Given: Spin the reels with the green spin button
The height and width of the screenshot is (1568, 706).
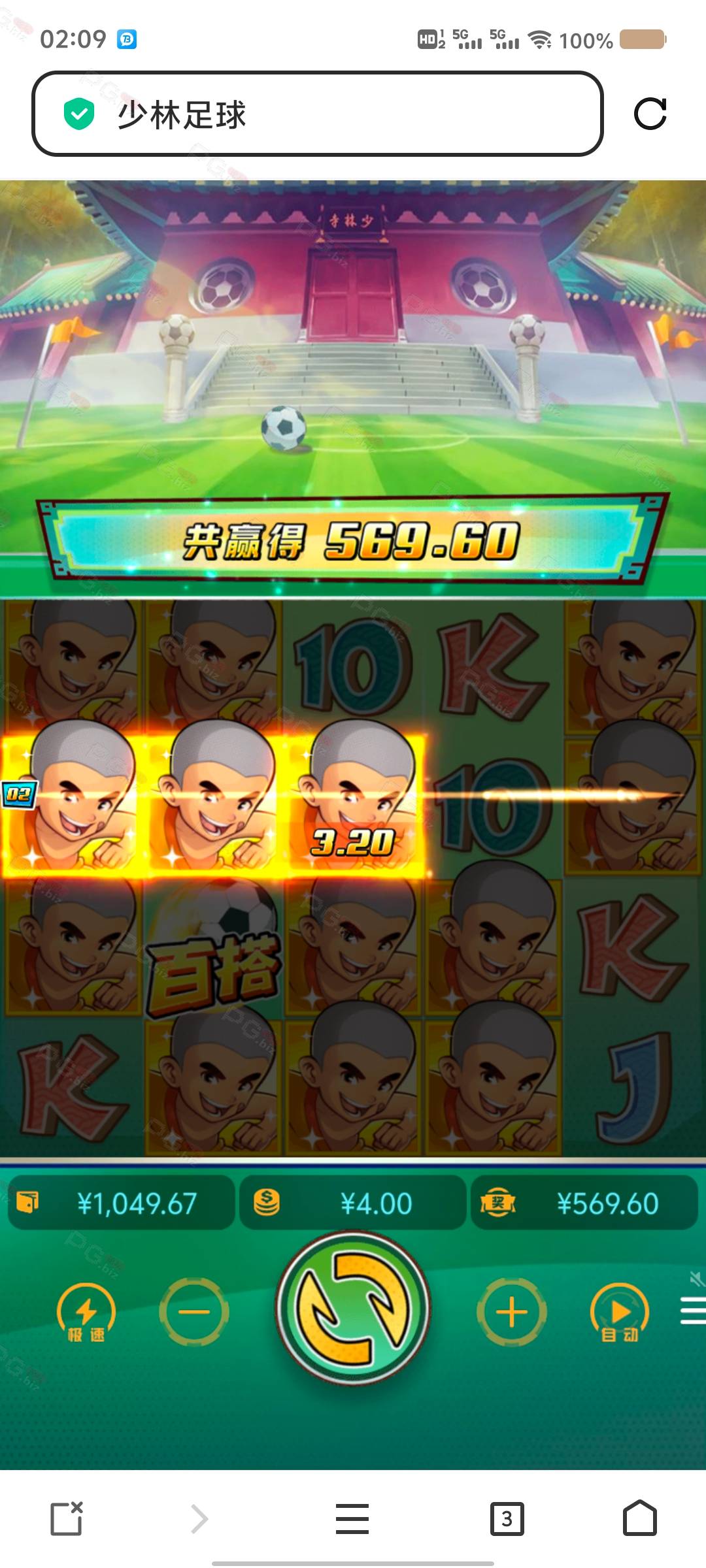Looking at the screenshot, I should (x=353, y=1309).
